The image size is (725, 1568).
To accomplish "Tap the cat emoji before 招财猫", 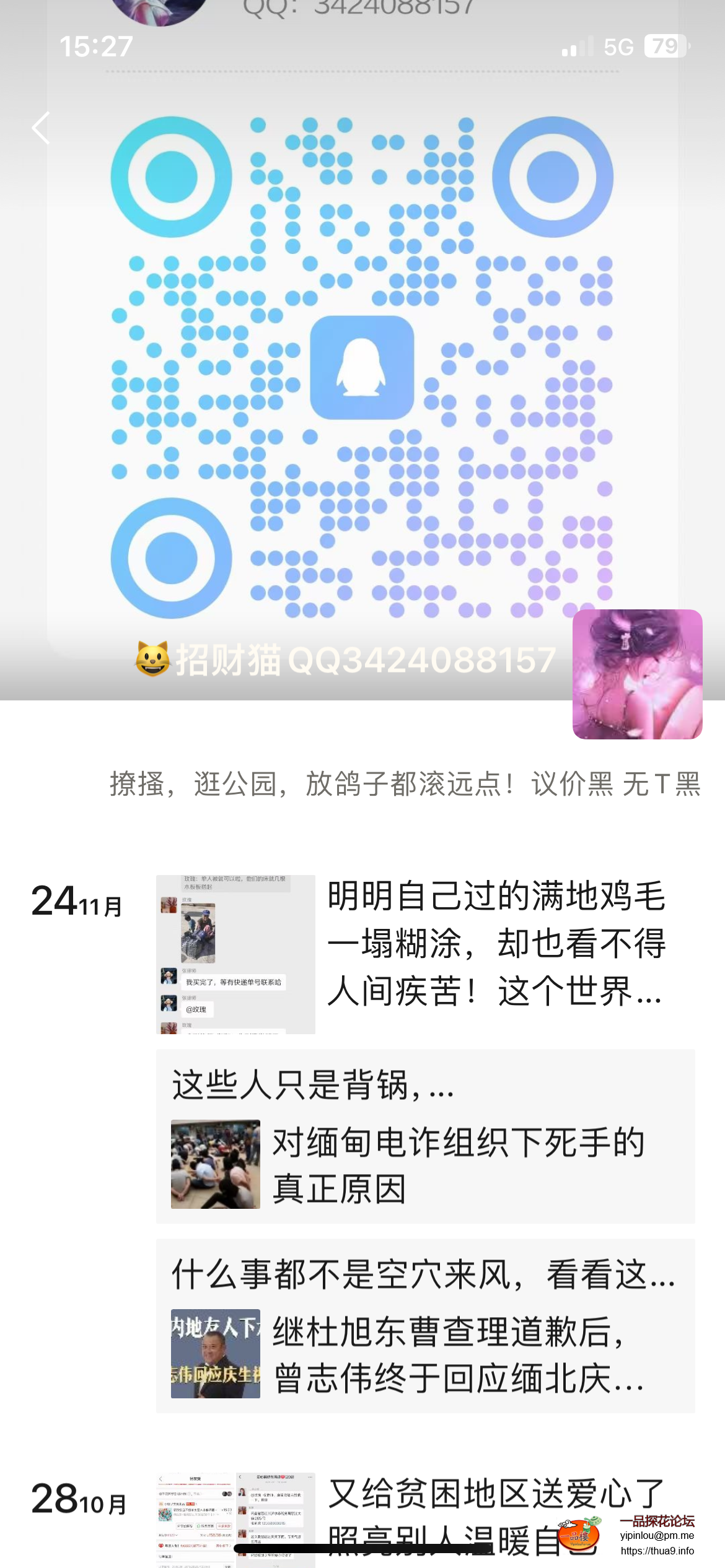I will (151, 661).
